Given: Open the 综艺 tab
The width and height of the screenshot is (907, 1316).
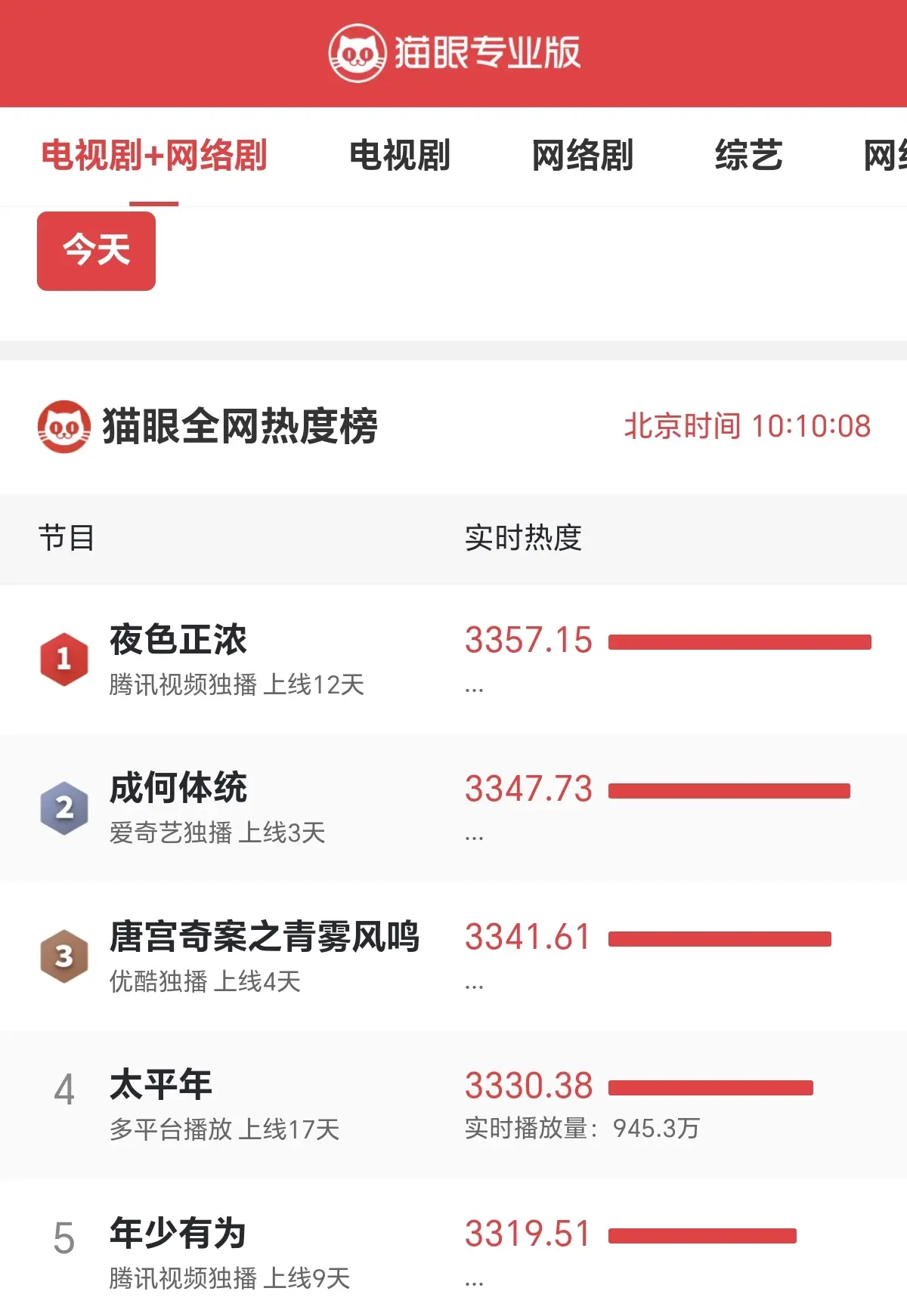Looking at the screenshot, I should coord(748,156).
